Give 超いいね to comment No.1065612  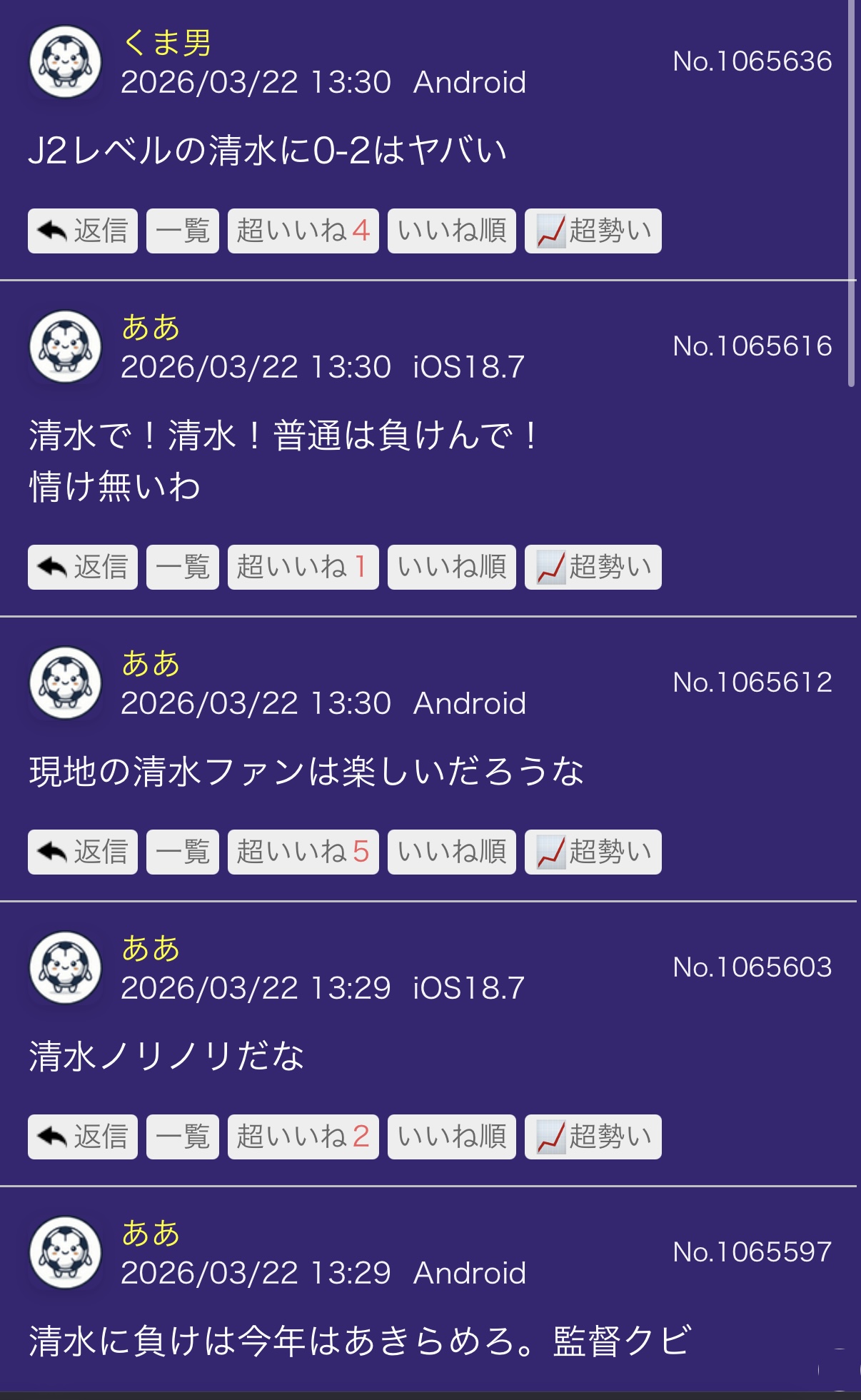[303, 852]
